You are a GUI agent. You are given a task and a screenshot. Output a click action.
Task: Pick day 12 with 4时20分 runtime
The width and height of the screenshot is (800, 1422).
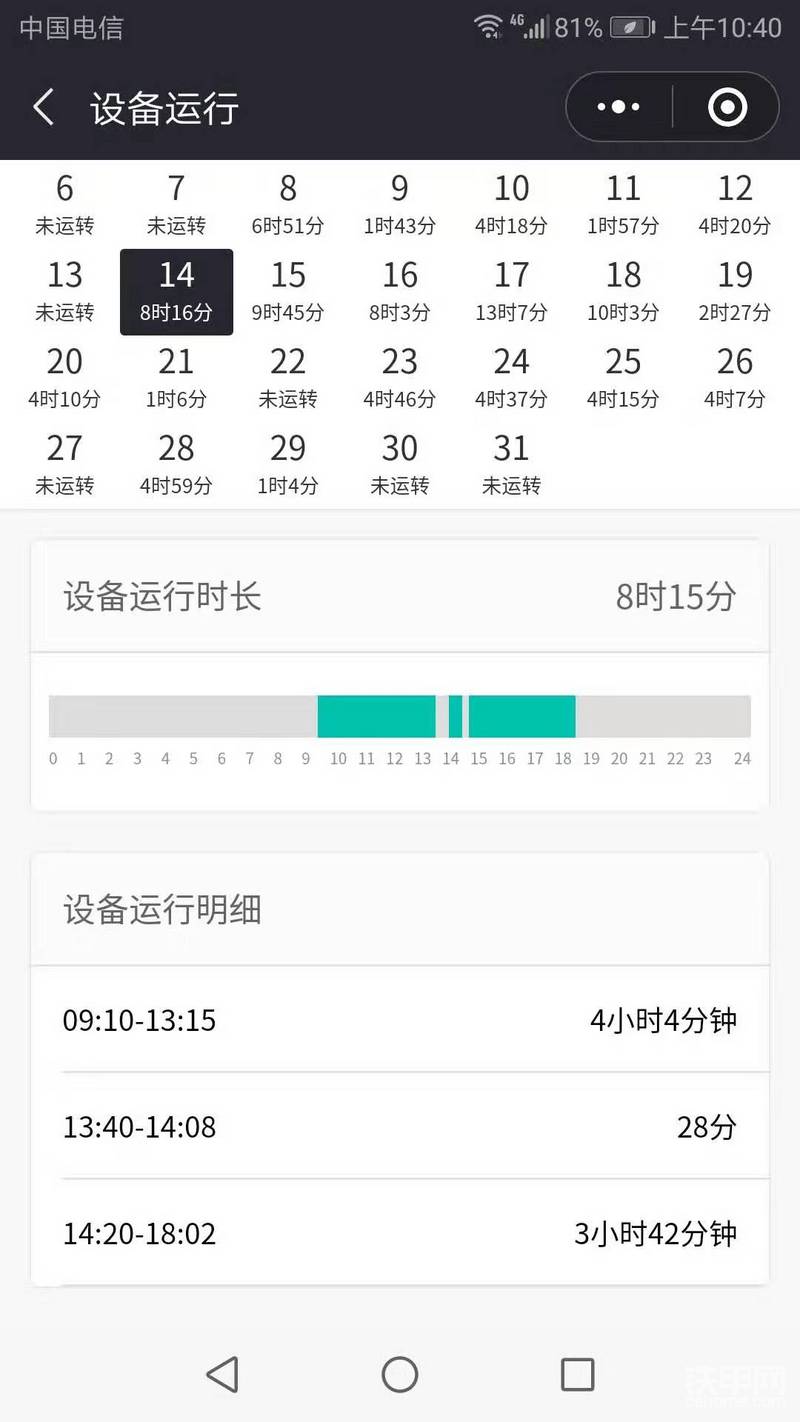tap(735, 205)
